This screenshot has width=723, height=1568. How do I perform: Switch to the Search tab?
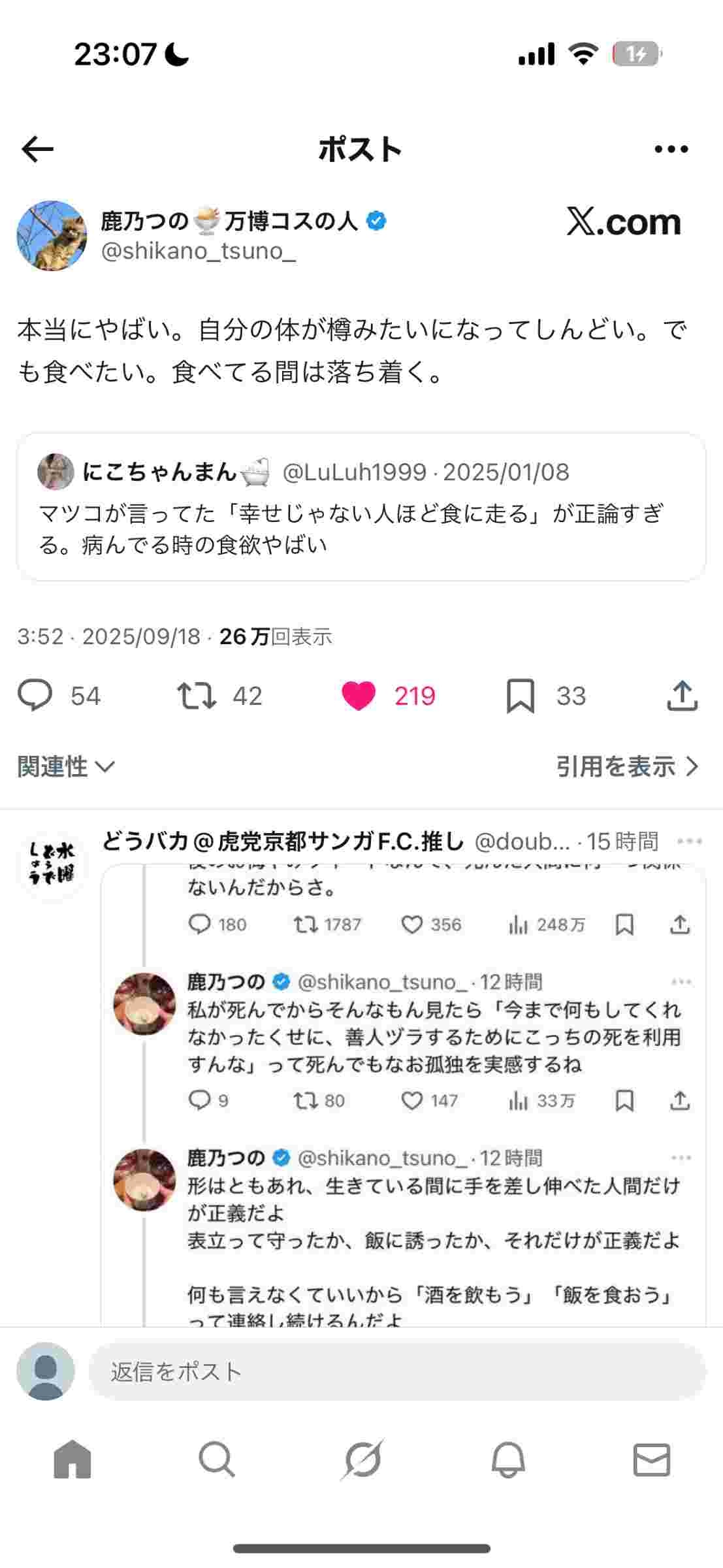pyautogui.click(x=217, y=1460)
